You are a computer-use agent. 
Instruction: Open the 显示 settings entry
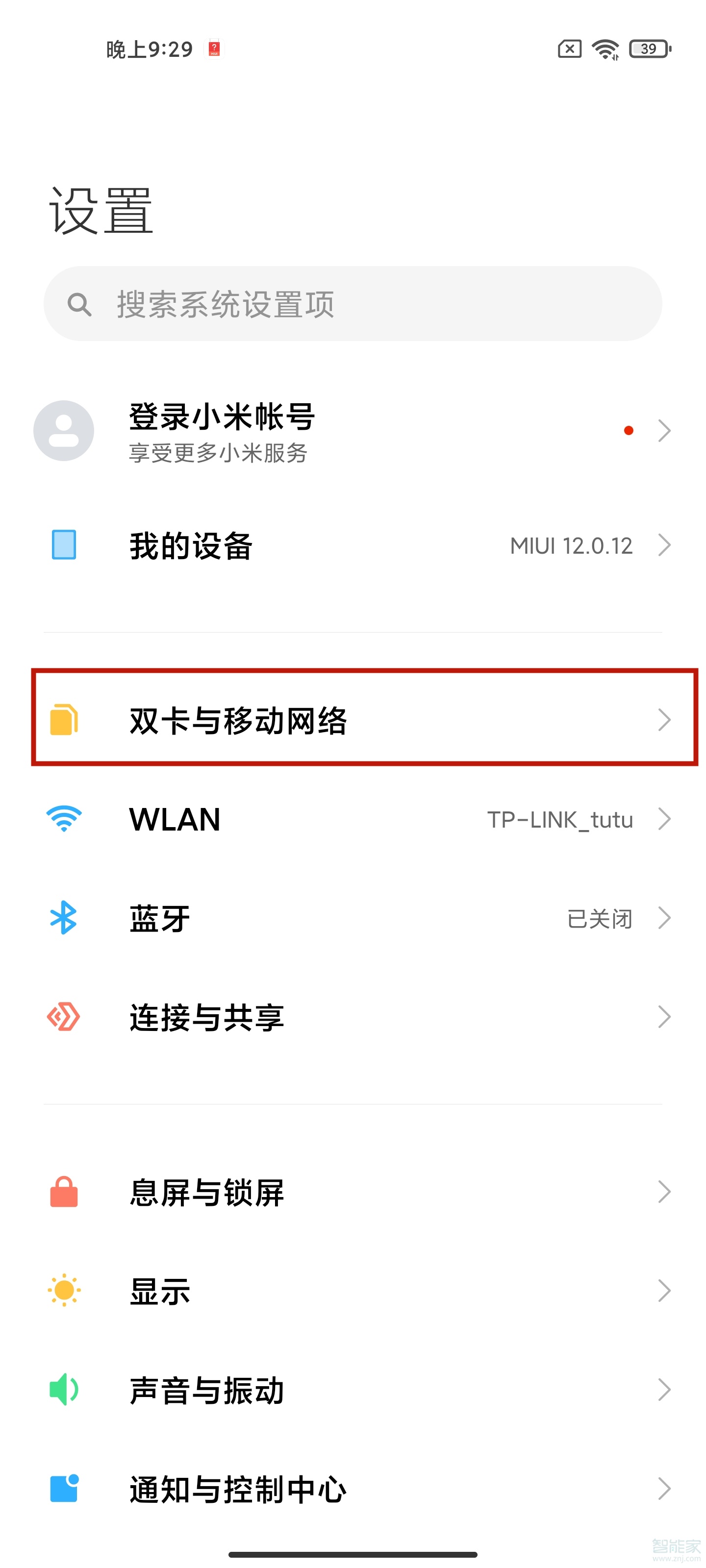click(x=304, y=1291)
